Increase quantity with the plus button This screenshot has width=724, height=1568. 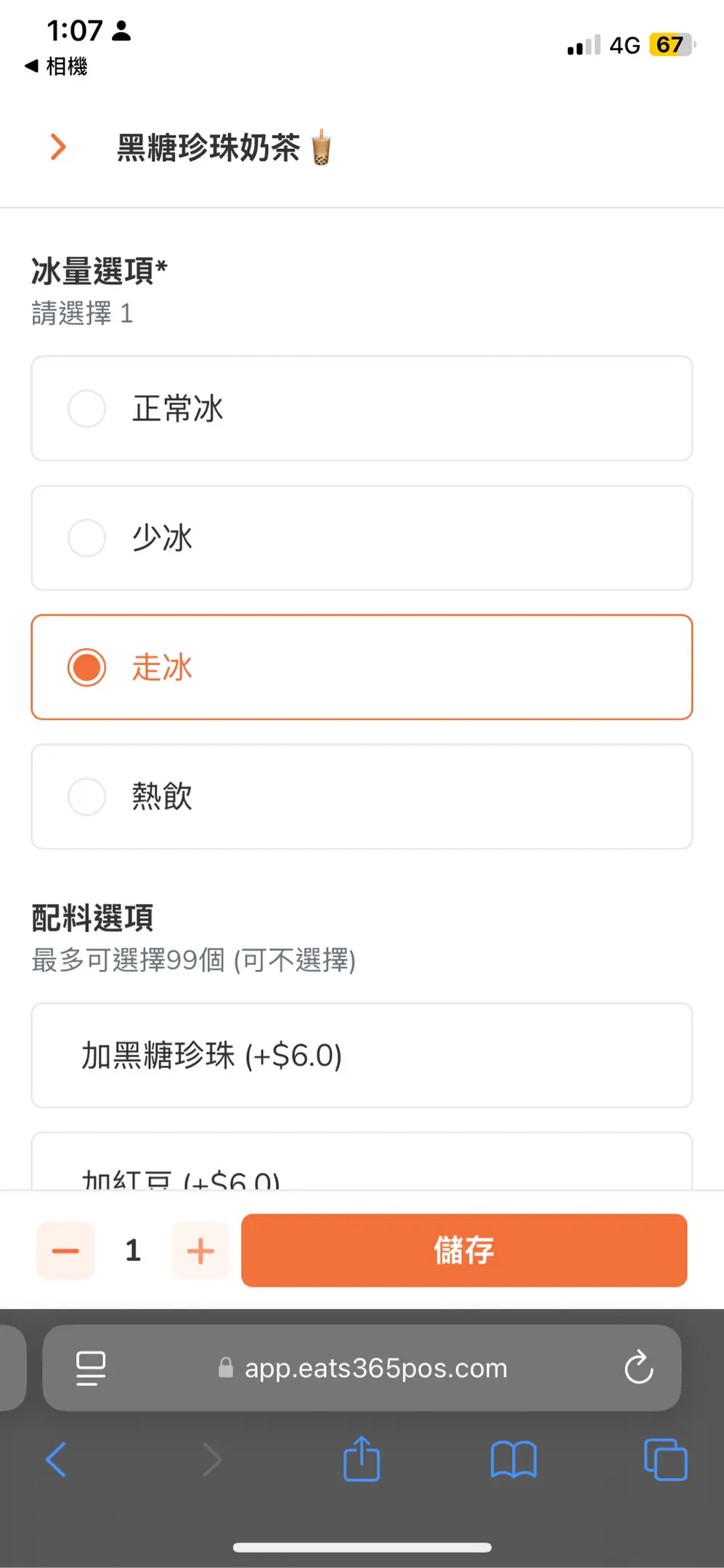(x=200, y=1250)
